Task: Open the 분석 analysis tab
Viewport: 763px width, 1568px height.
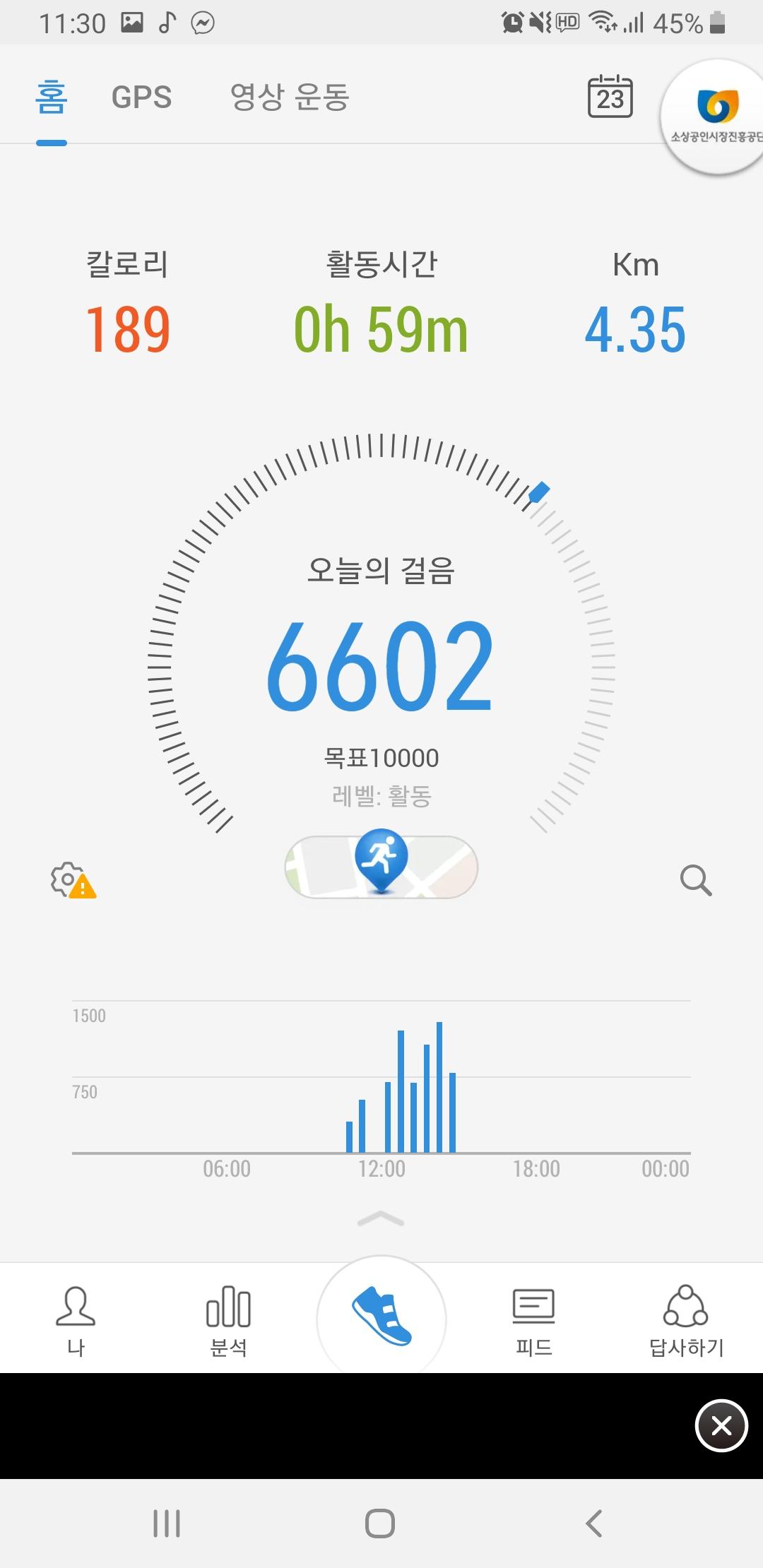Action: 228,1319
